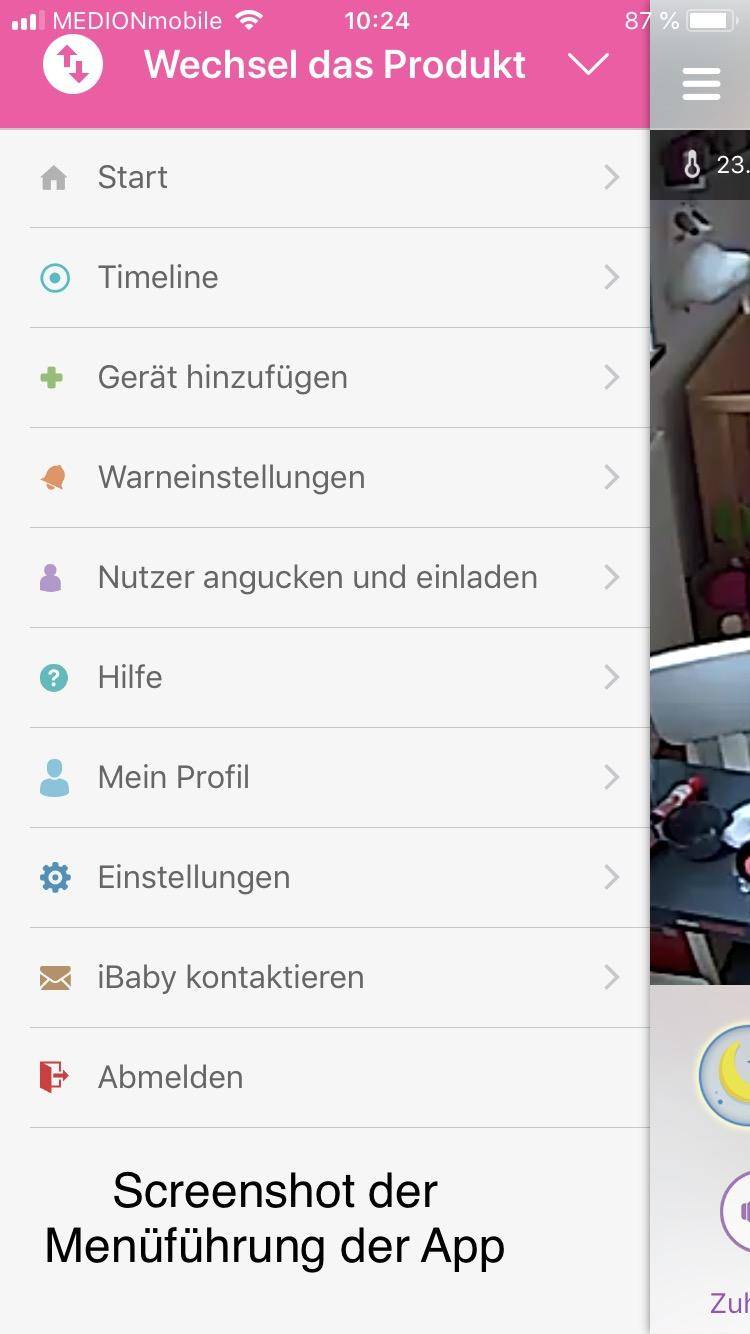
Task: Expand the chevron beside Mein Profil
Action: click(611, 777)
